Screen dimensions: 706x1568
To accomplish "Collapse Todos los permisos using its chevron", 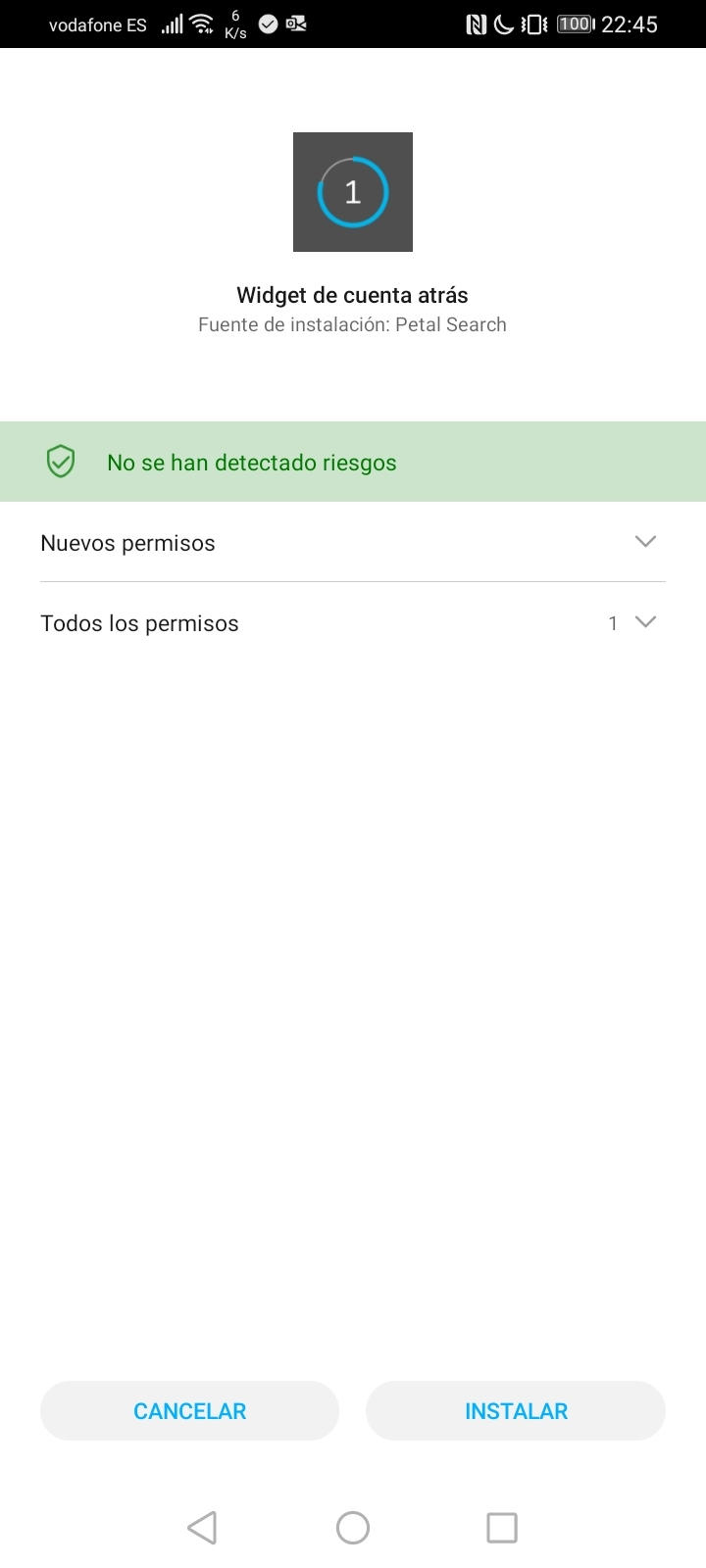I will pyautogui.click(x=644, y=621).
